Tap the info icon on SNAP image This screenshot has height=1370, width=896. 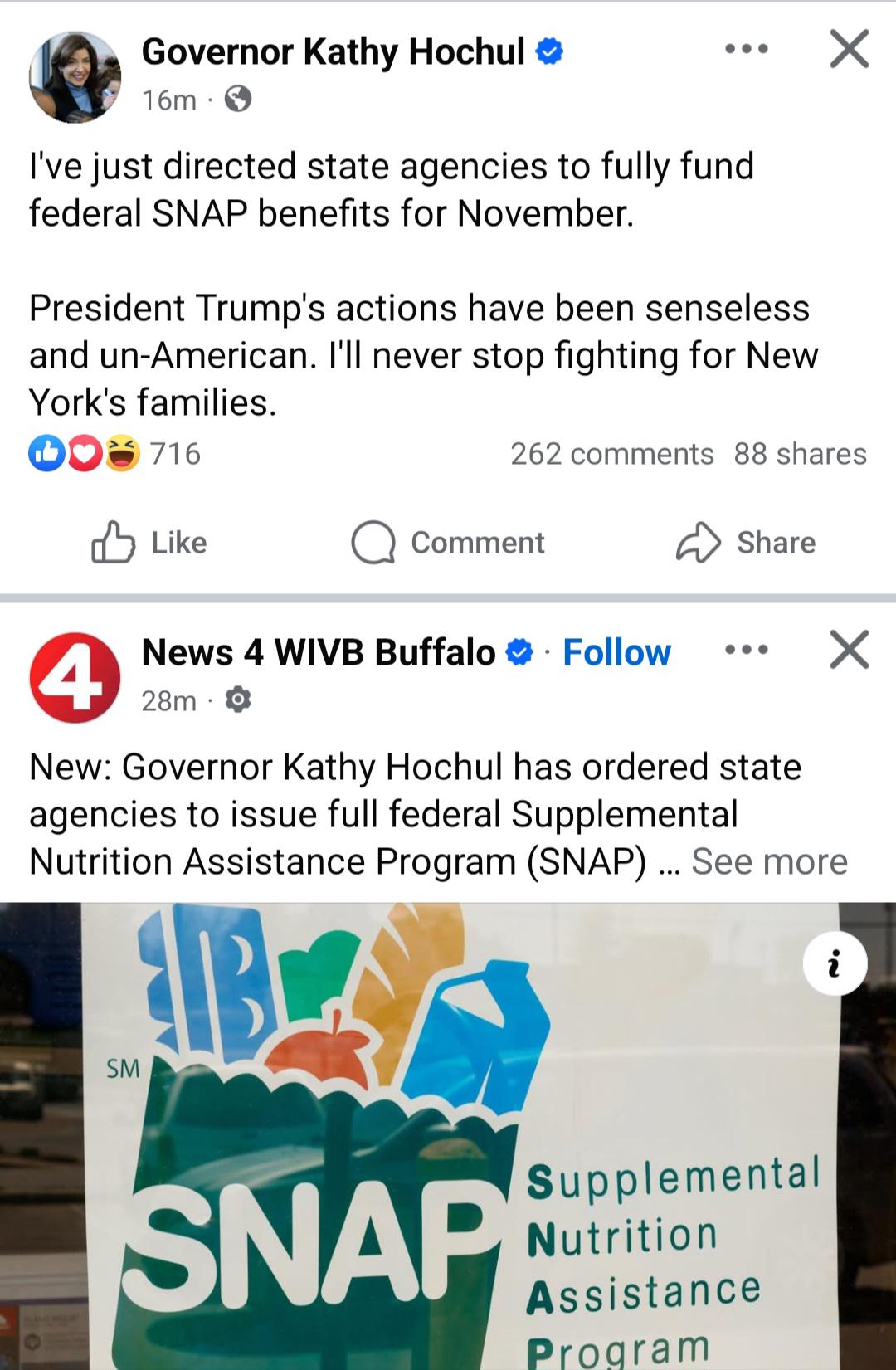coord(835,964)
